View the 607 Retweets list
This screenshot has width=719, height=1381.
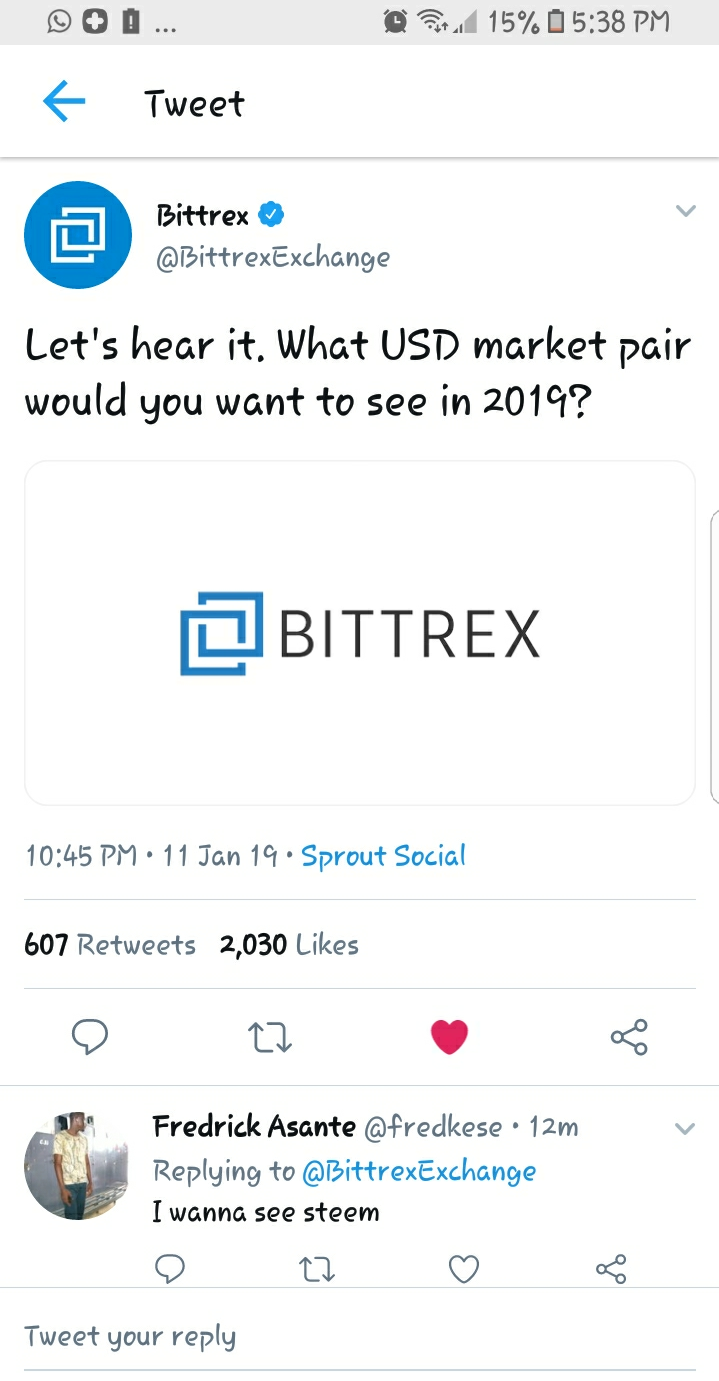[110, 945]
